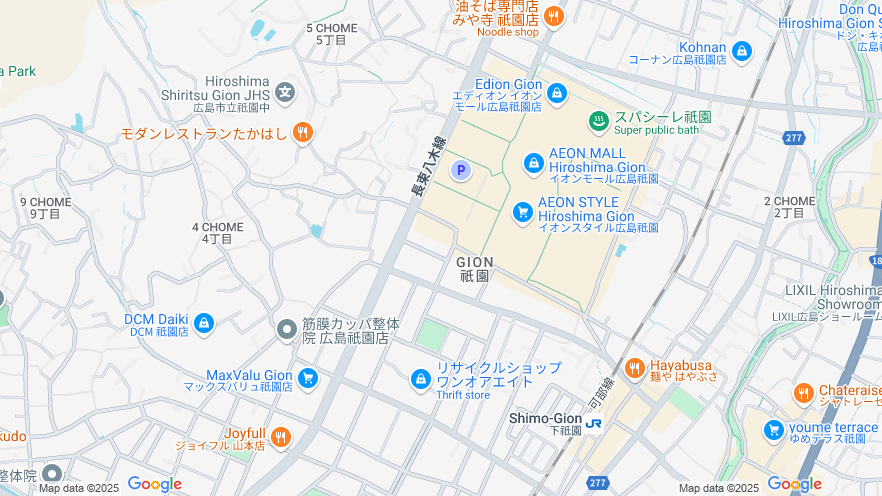The width and height of the screenshot is (882, 496).
Task: Tap the Thrift store marker
Action: [421, 379]
